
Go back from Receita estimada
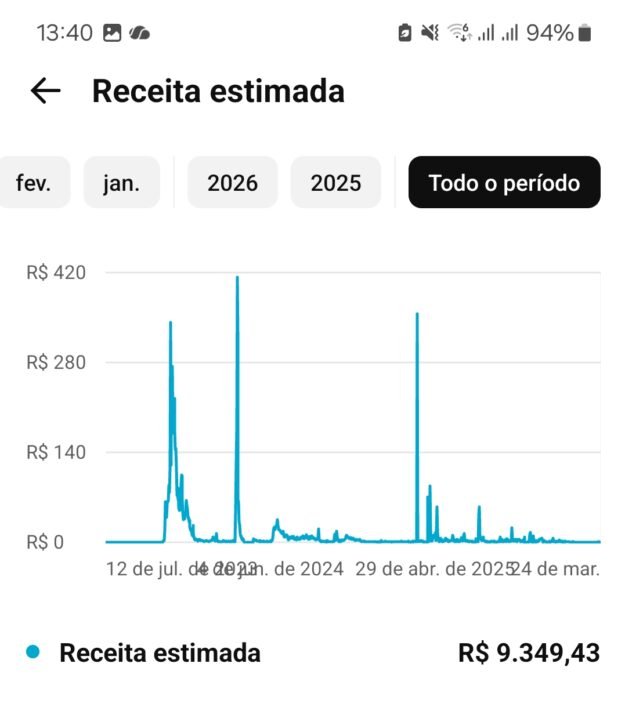(45, 91)
